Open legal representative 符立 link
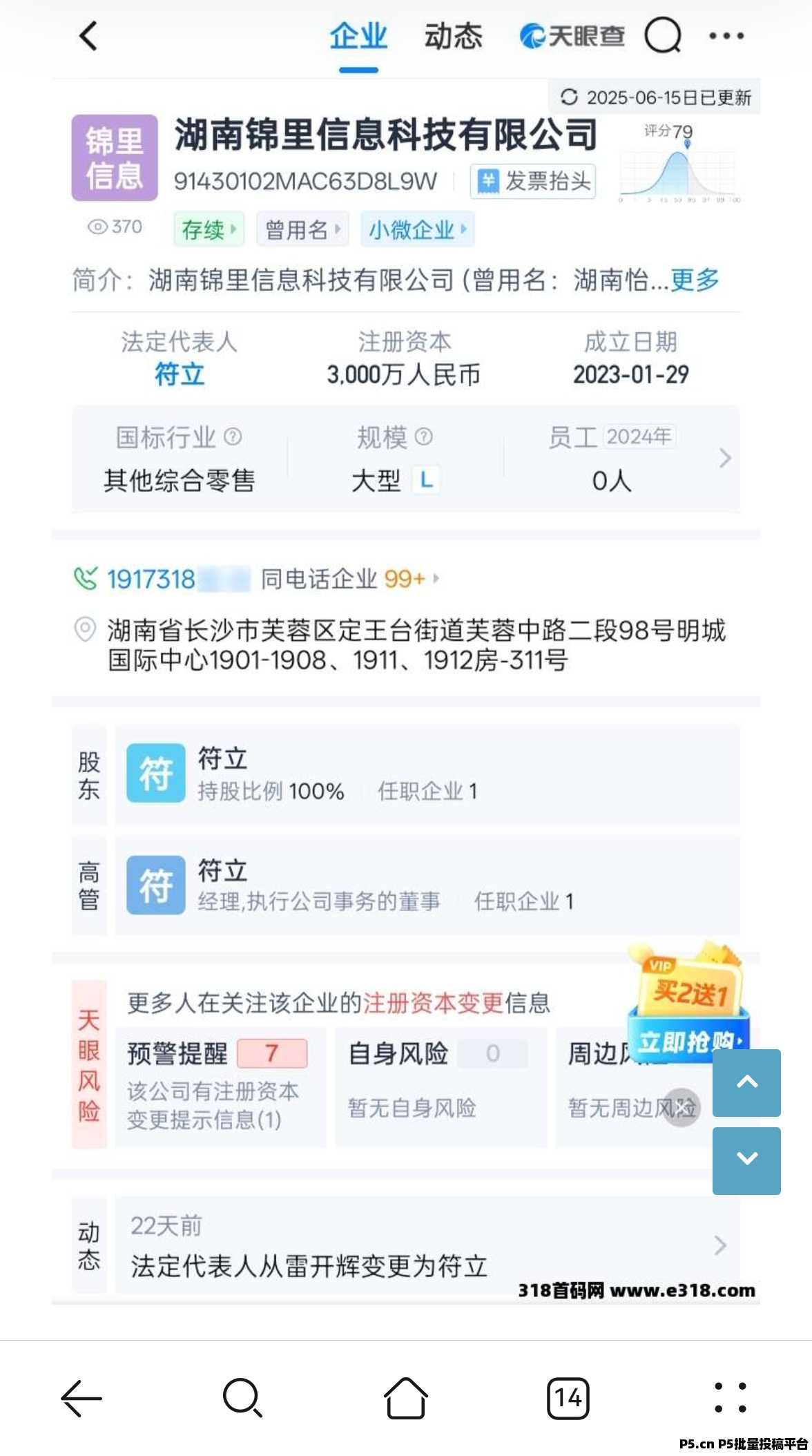The height and width of the screenshot is (1456, 812). pos(180,374)
